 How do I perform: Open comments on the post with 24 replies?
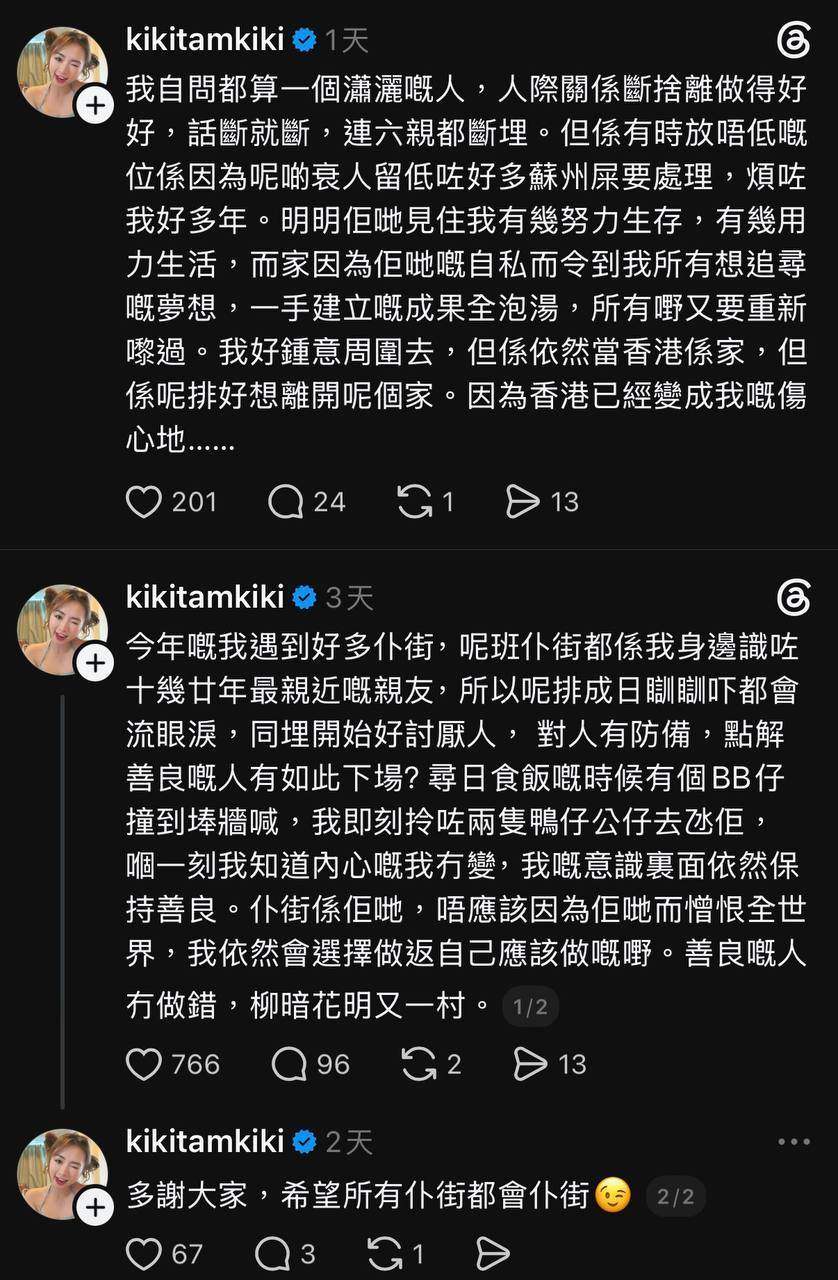(286, 501)
